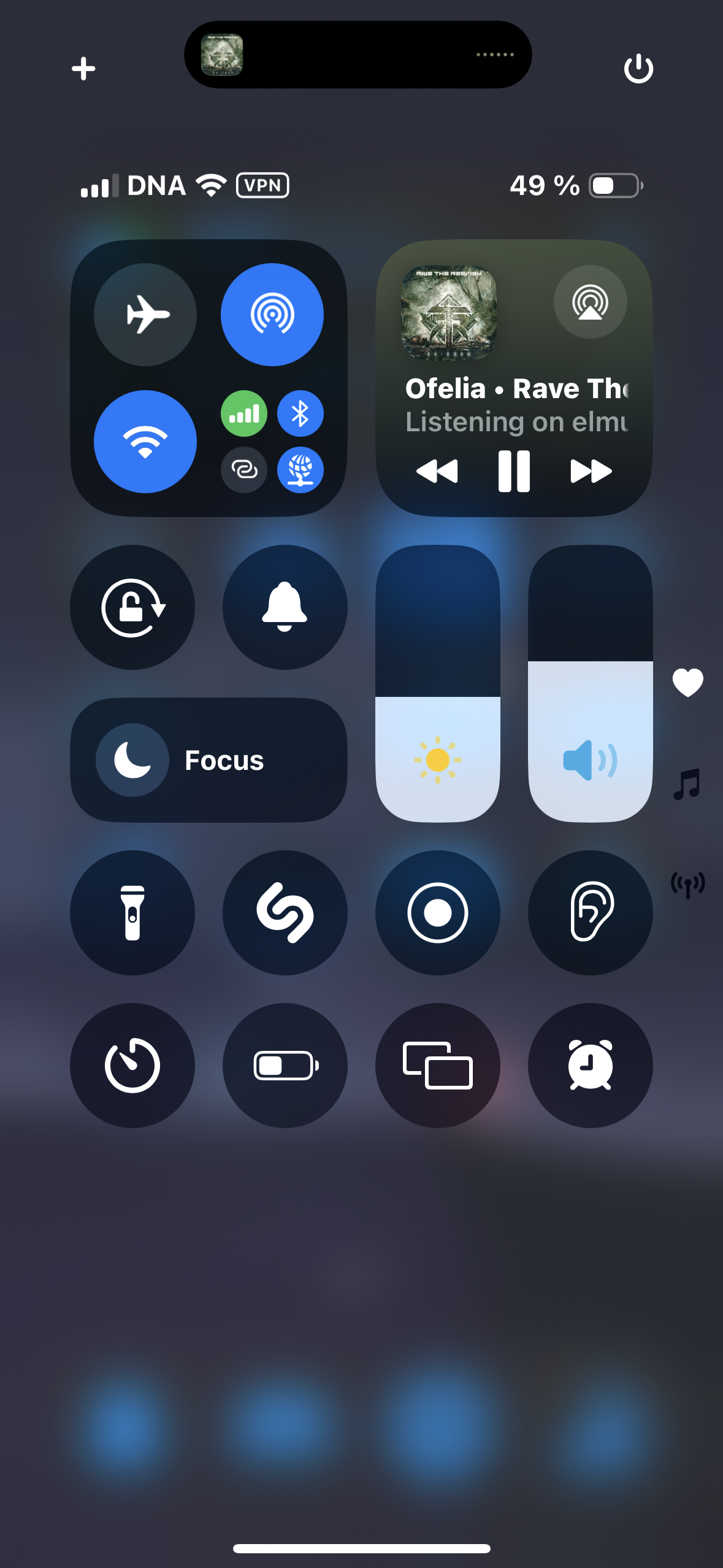Open the timer control
The height and width of the screenshot is (1568, 723).
click(x=132, y=1066)
